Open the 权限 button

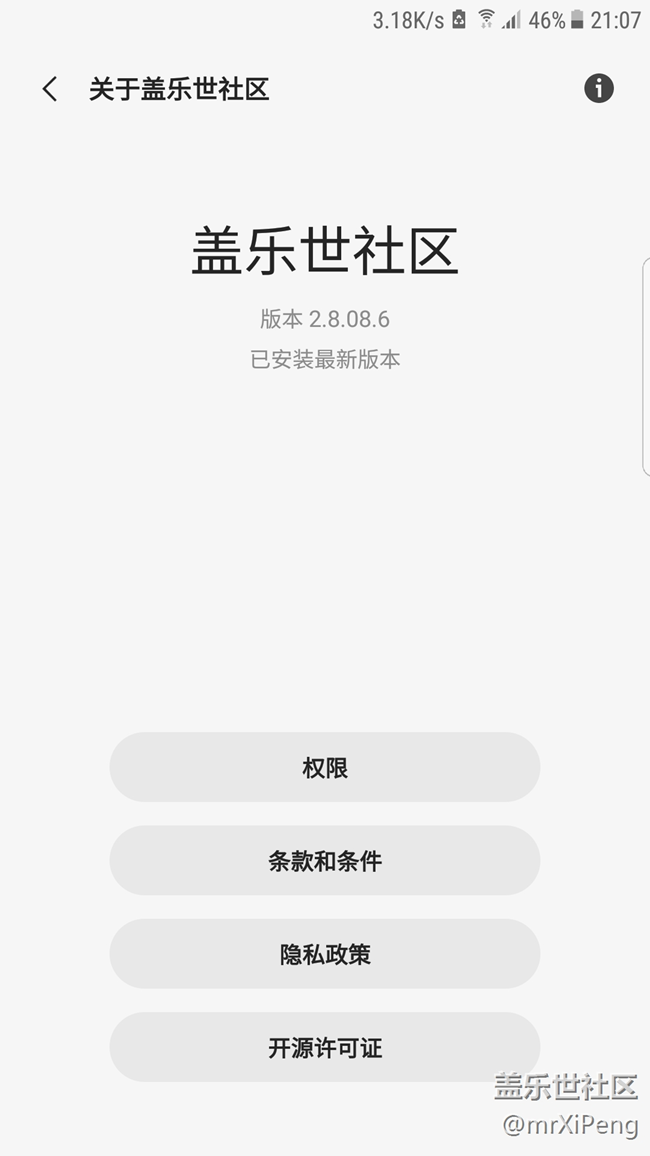pyautogui.click(x=324, y=767)
